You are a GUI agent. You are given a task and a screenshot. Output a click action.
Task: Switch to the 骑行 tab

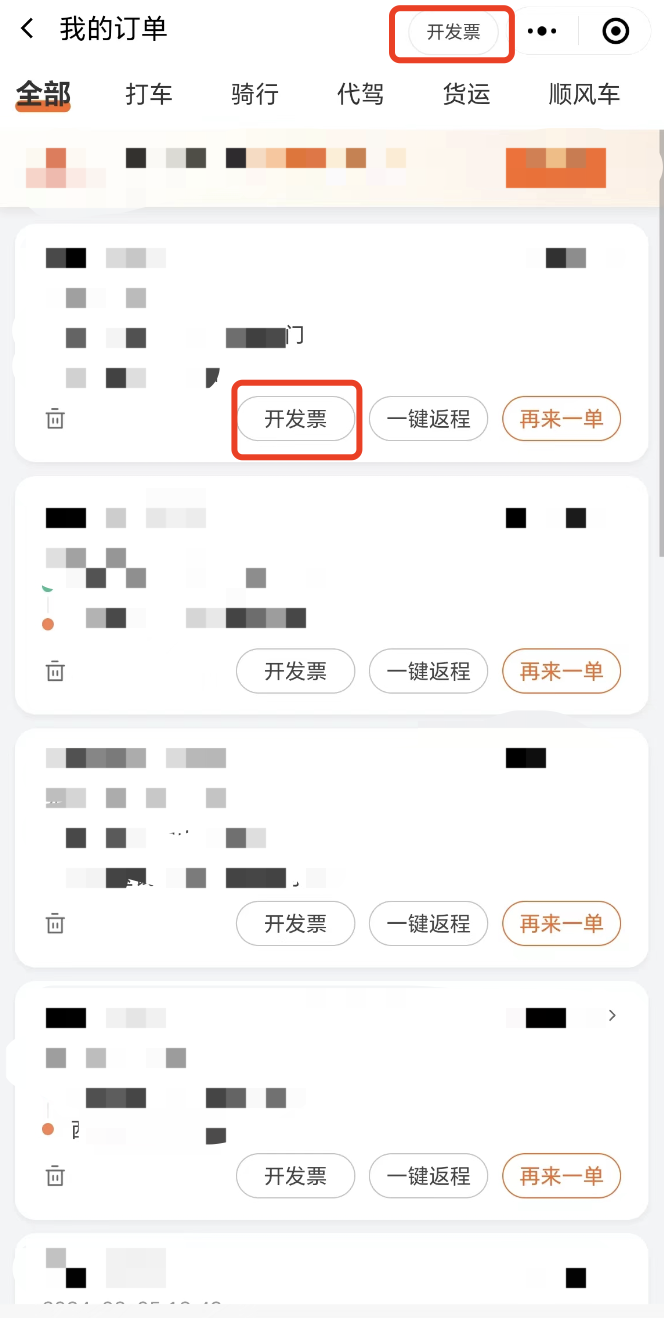[x=254, y=94]
